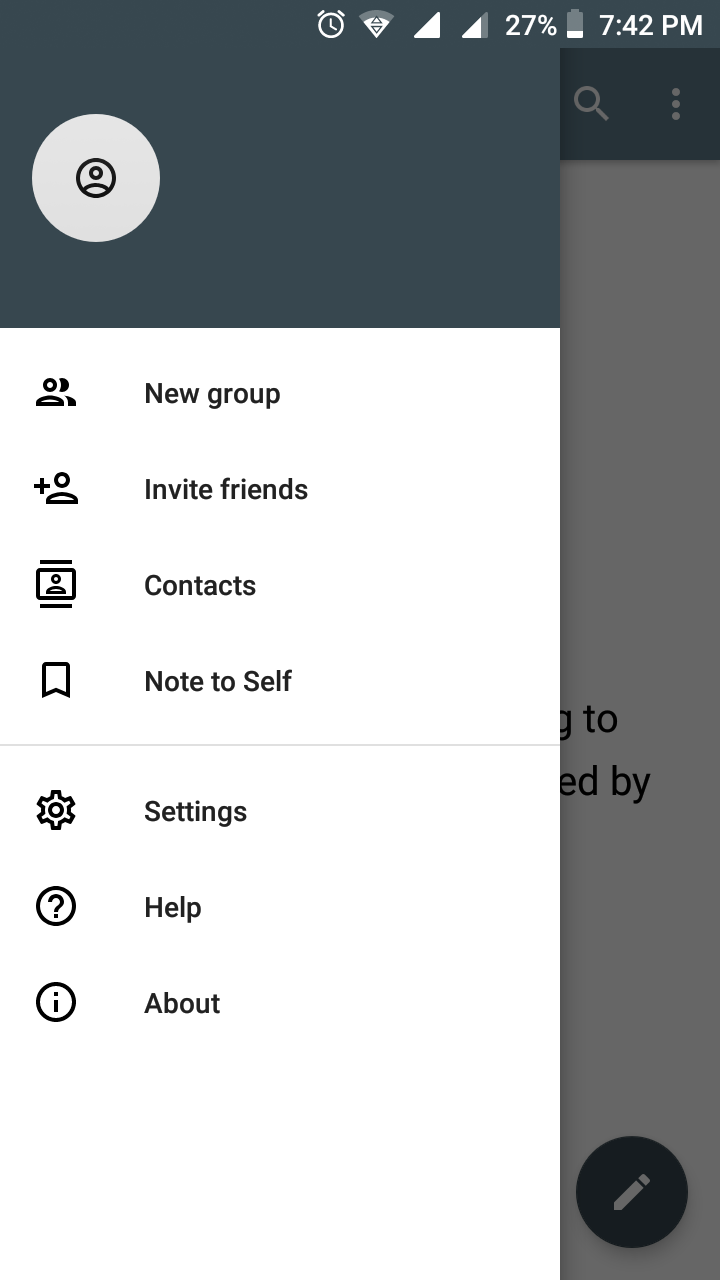Start a new message with the pencil button
This screenshot has width=720, height=1280.
(631, 1191)
